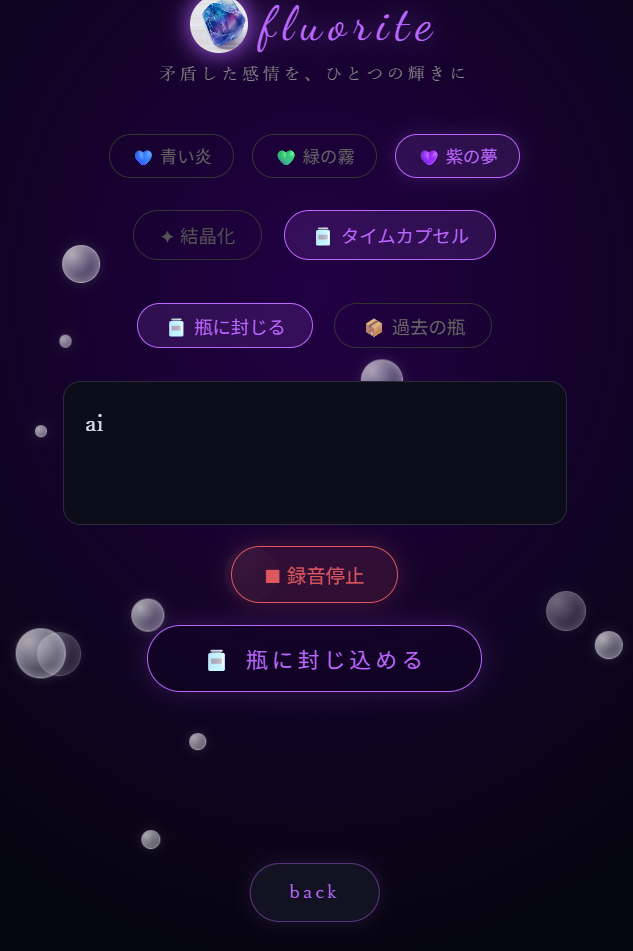Stop recording with 録音停止
The height and width of the screenshot is (951, 633).
tap(314, 575)
